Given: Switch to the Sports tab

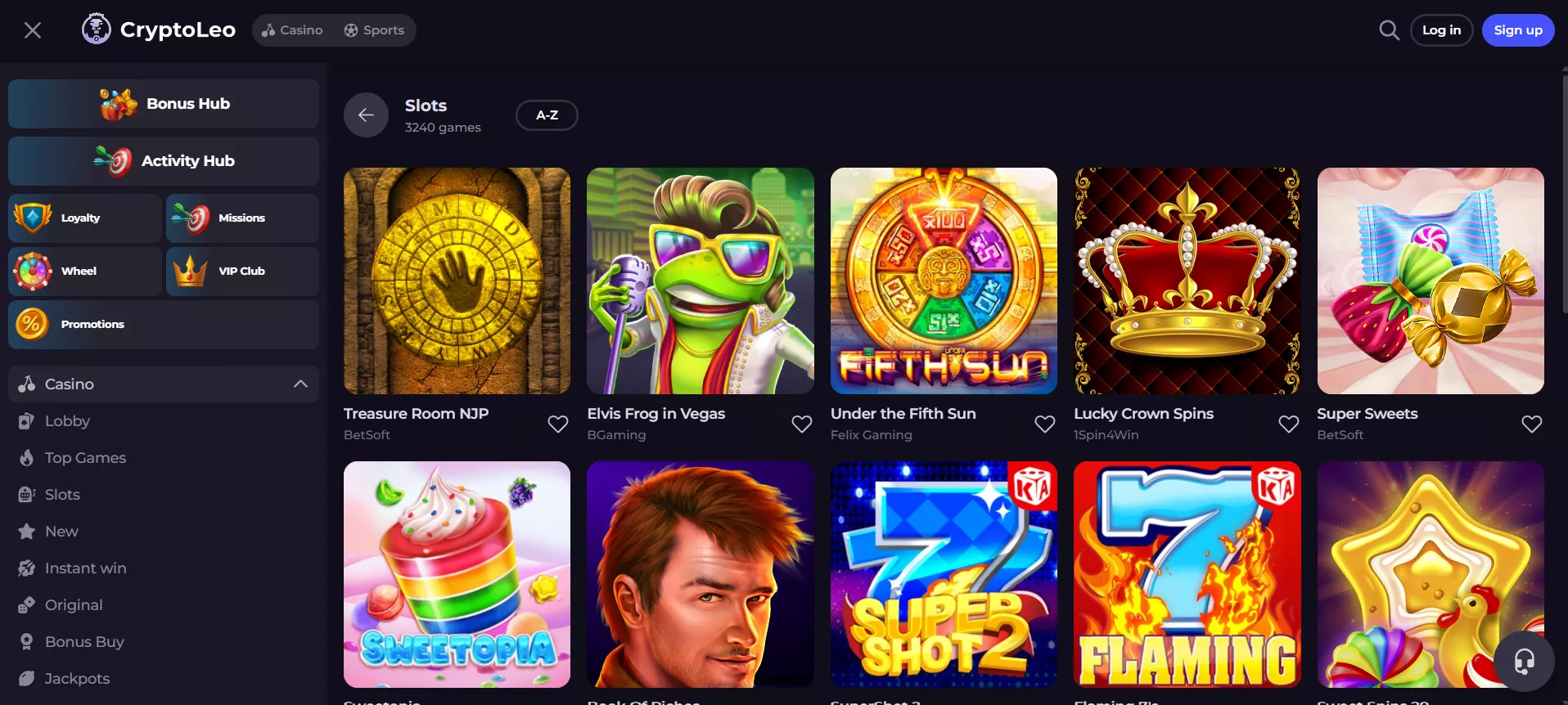Looking at the screenshot, I should [x=374, y=30].
